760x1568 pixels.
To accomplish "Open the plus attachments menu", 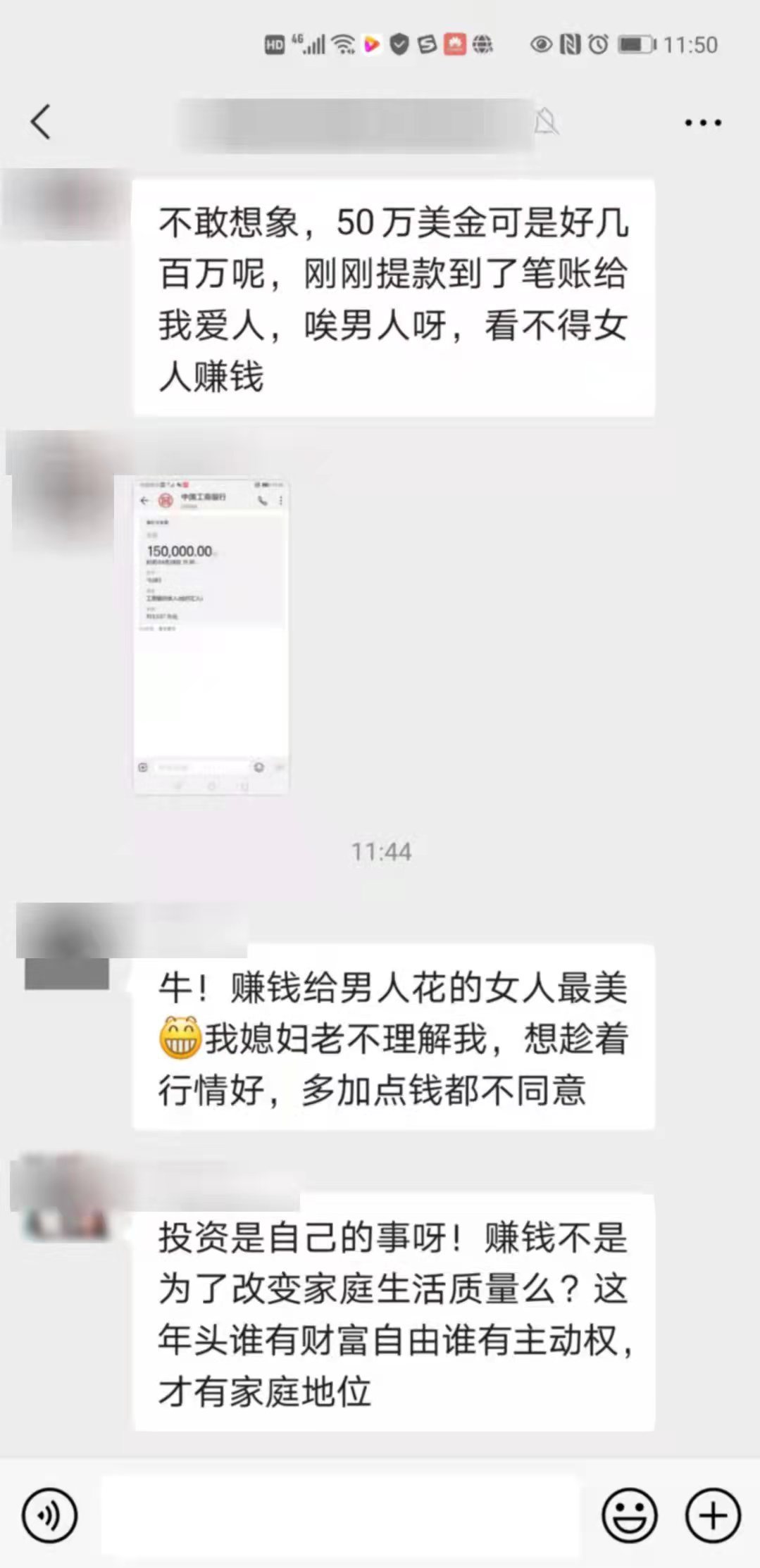I will click(712, 1515).
